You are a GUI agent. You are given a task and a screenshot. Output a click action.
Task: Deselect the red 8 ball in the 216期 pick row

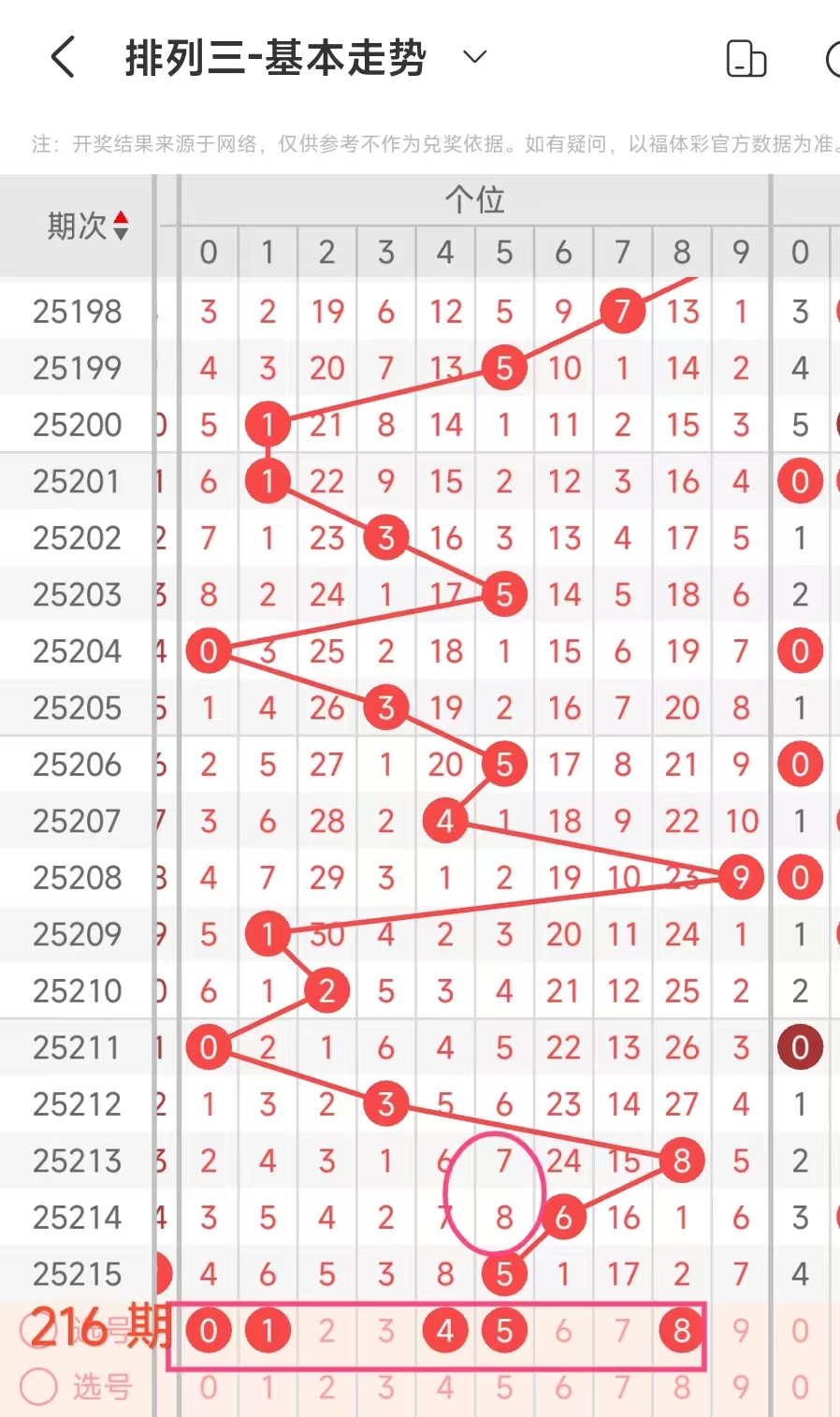(x=682, y=1330)
